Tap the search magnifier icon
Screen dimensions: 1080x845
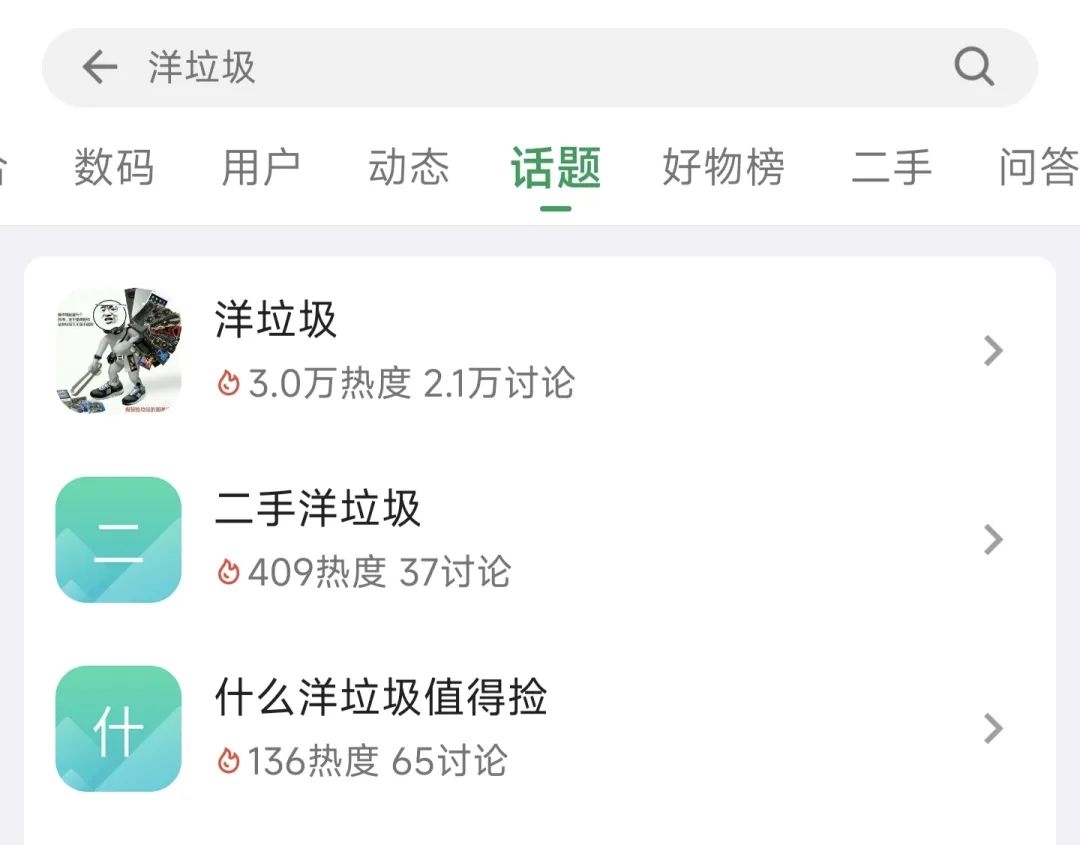click(x=973, y=68)
